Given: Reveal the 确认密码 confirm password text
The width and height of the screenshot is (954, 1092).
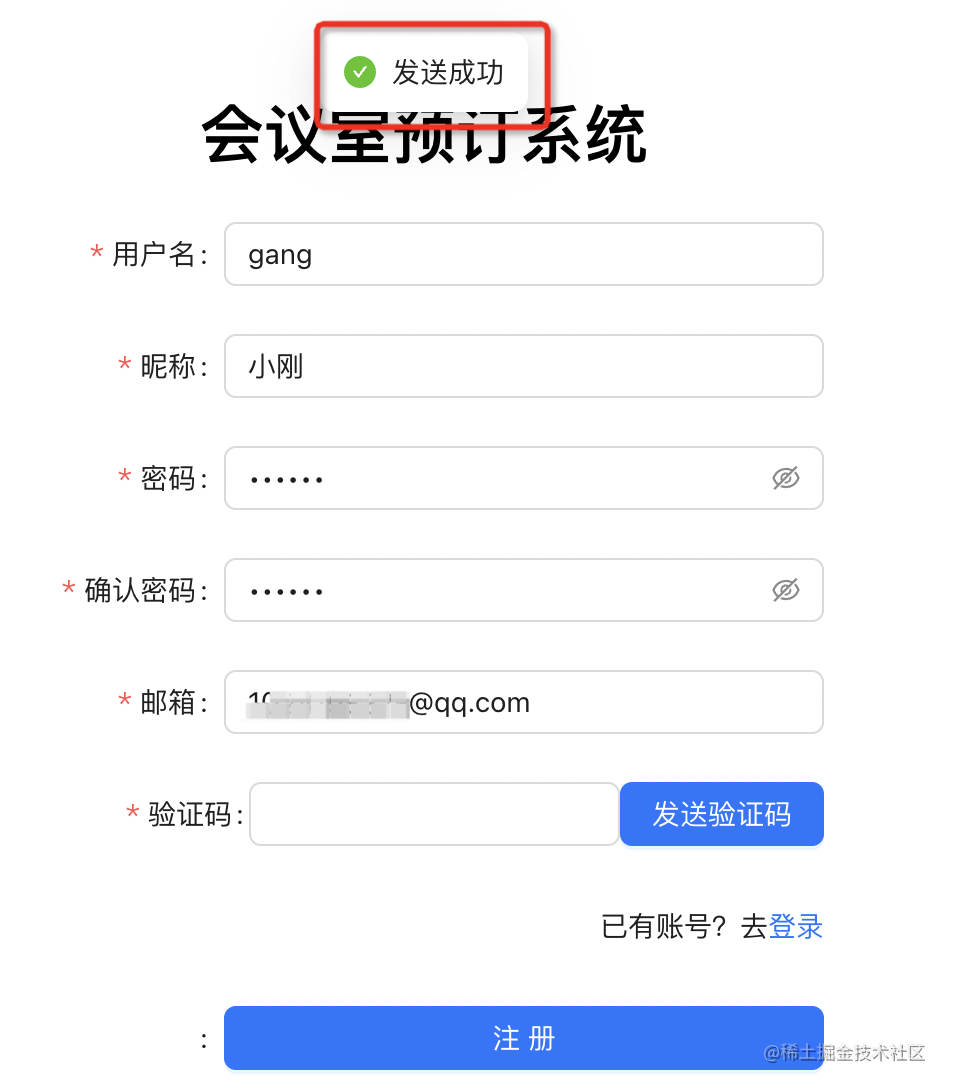Looking at the screenshot, I should (786, 591).
